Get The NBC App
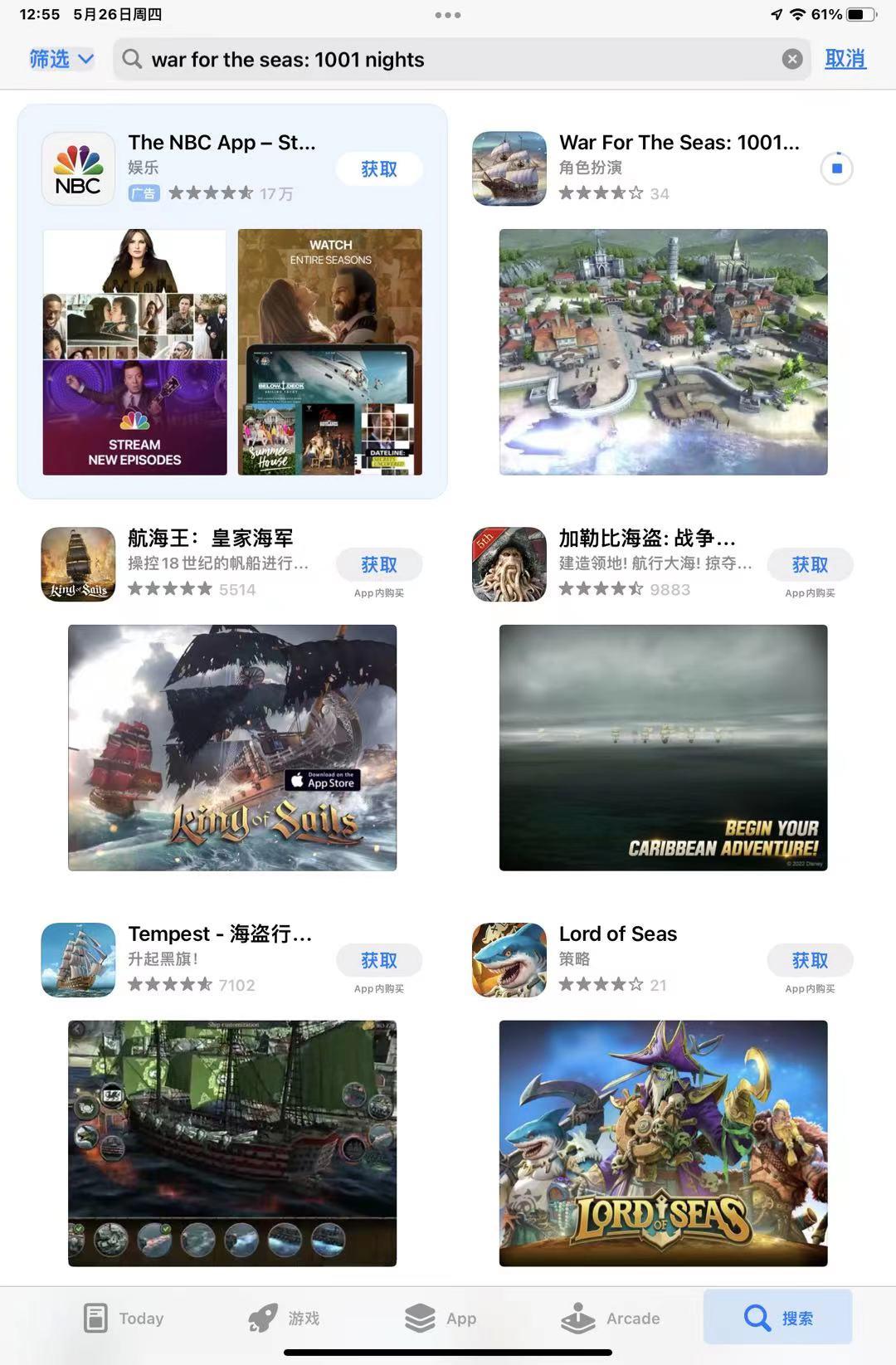Image resolution: width=896 pixels, height=1365 pixels. [x=379, y=169]
